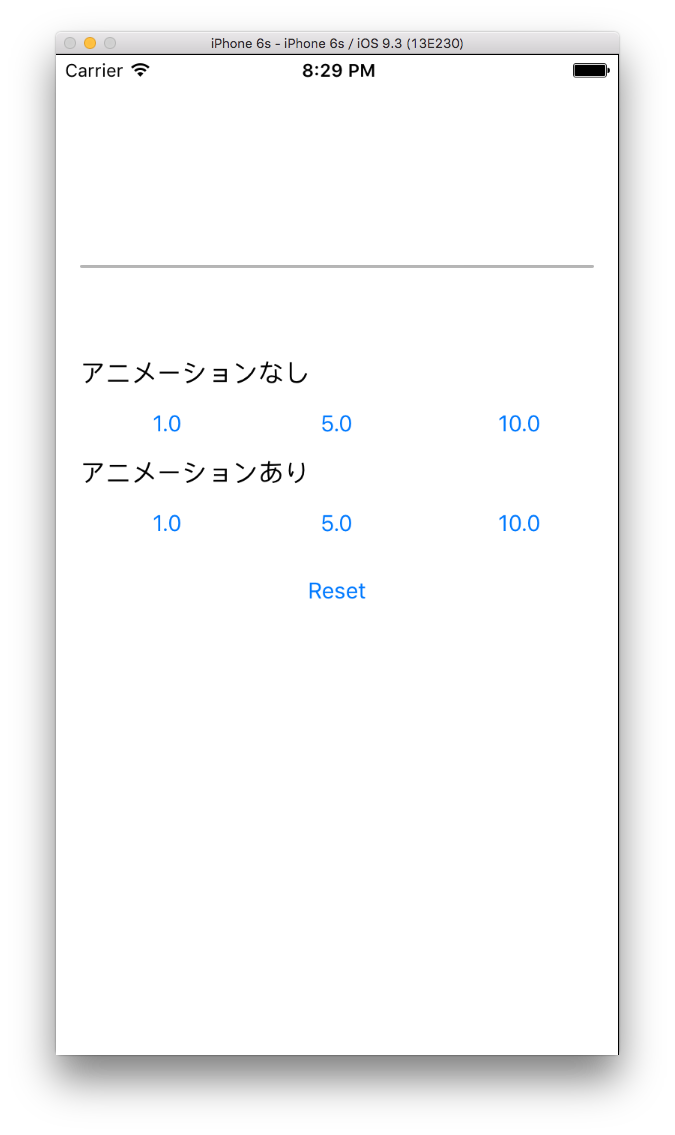
Task: Tap the Reset button
Action: point(336,591)
